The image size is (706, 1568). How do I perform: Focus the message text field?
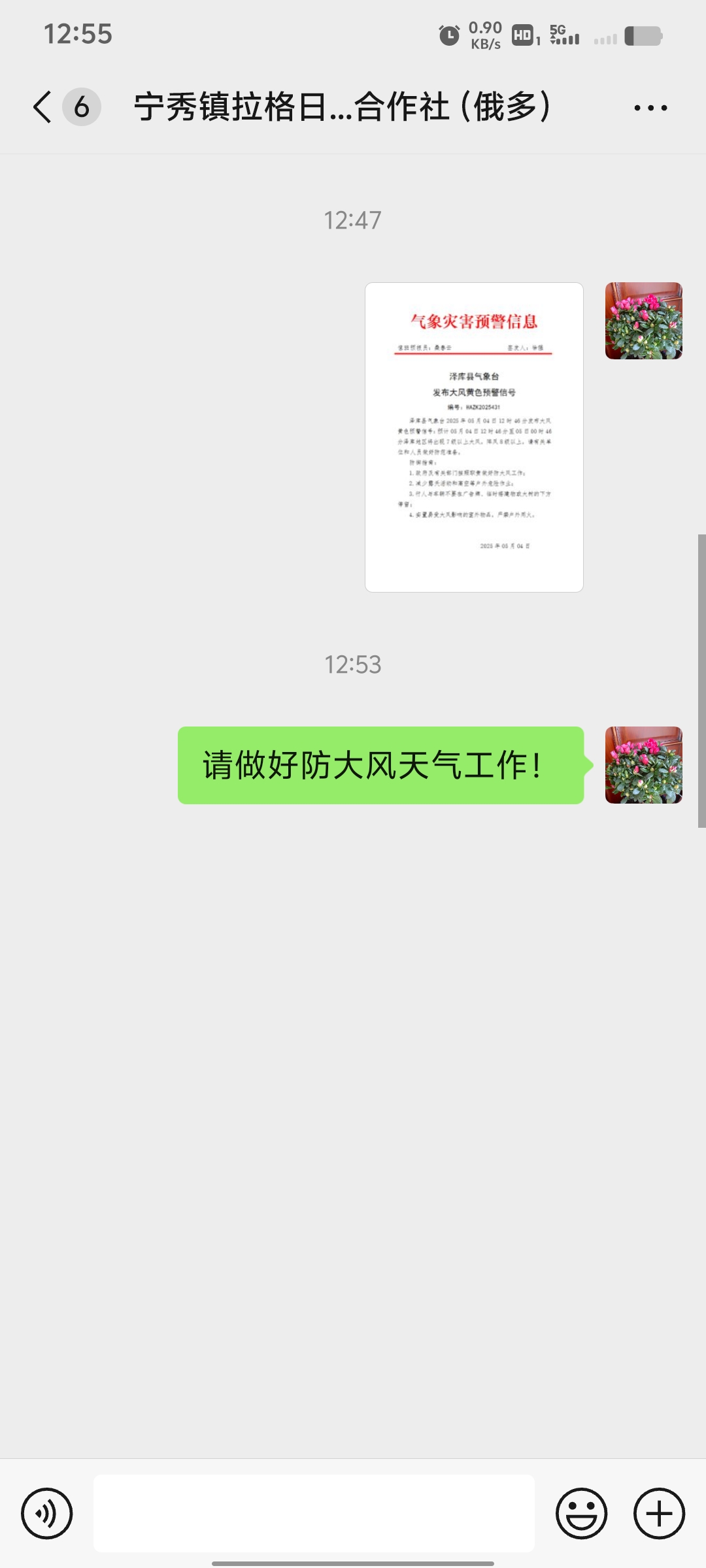[314, 1513]
